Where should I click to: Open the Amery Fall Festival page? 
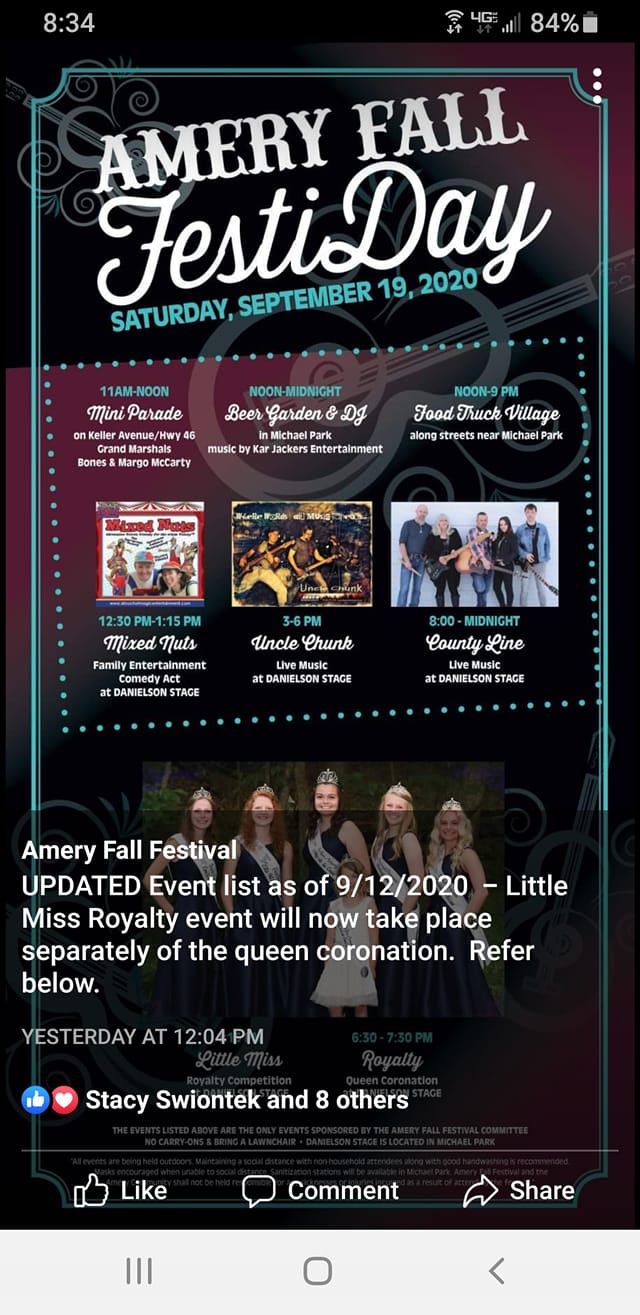point(130,851)
